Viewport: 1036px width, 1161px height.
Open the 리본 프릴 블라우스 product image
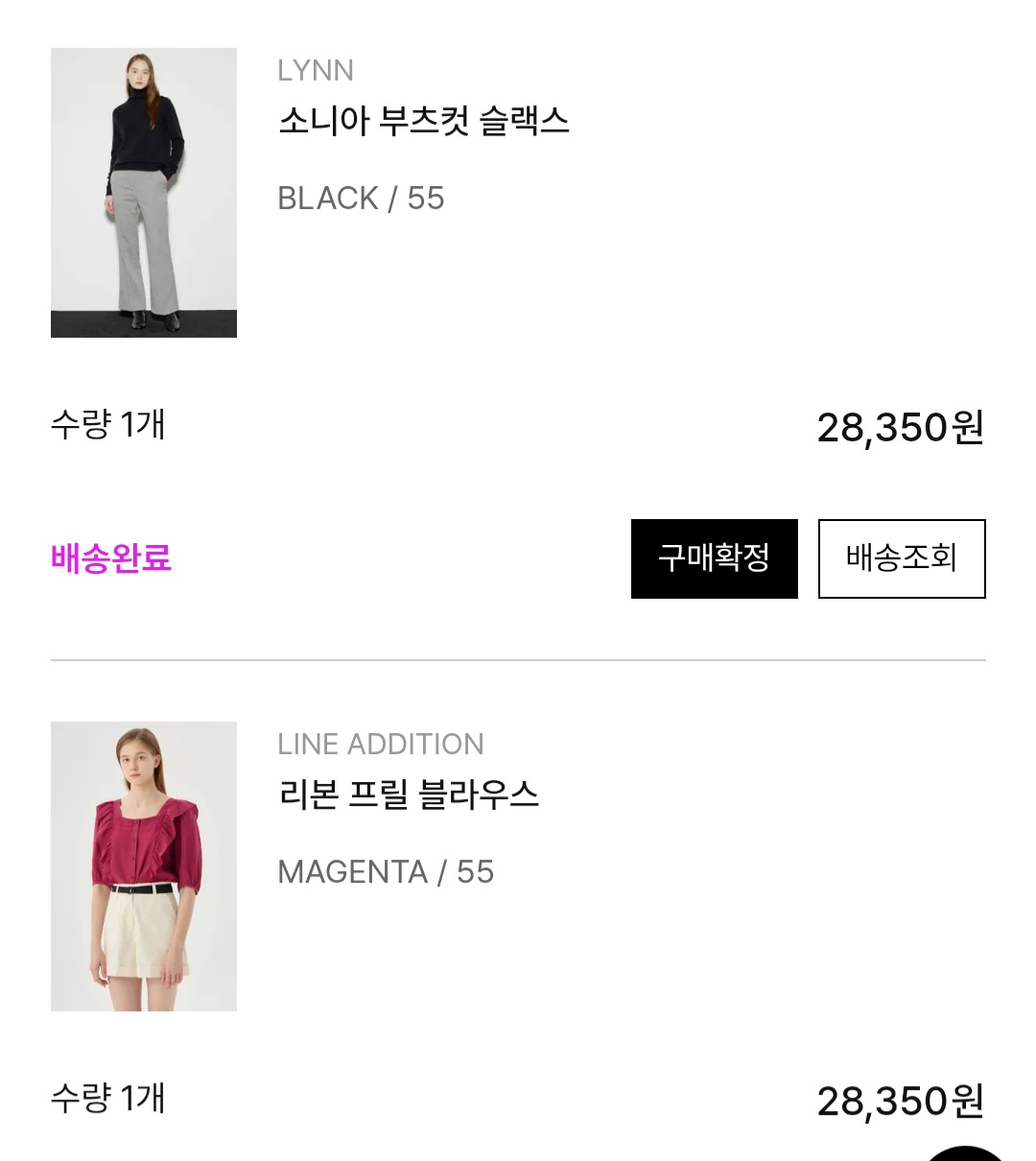(x=144, y=865)
